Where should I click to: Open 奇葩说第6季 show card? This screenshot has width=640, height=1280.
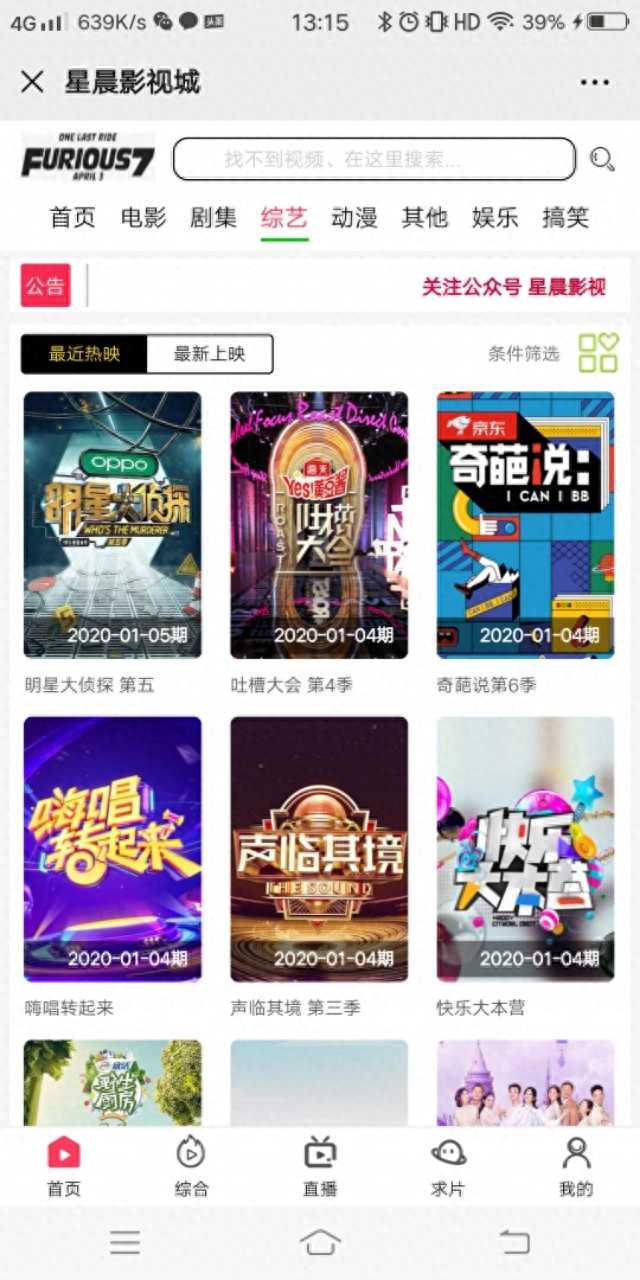[x=525, y=525]
